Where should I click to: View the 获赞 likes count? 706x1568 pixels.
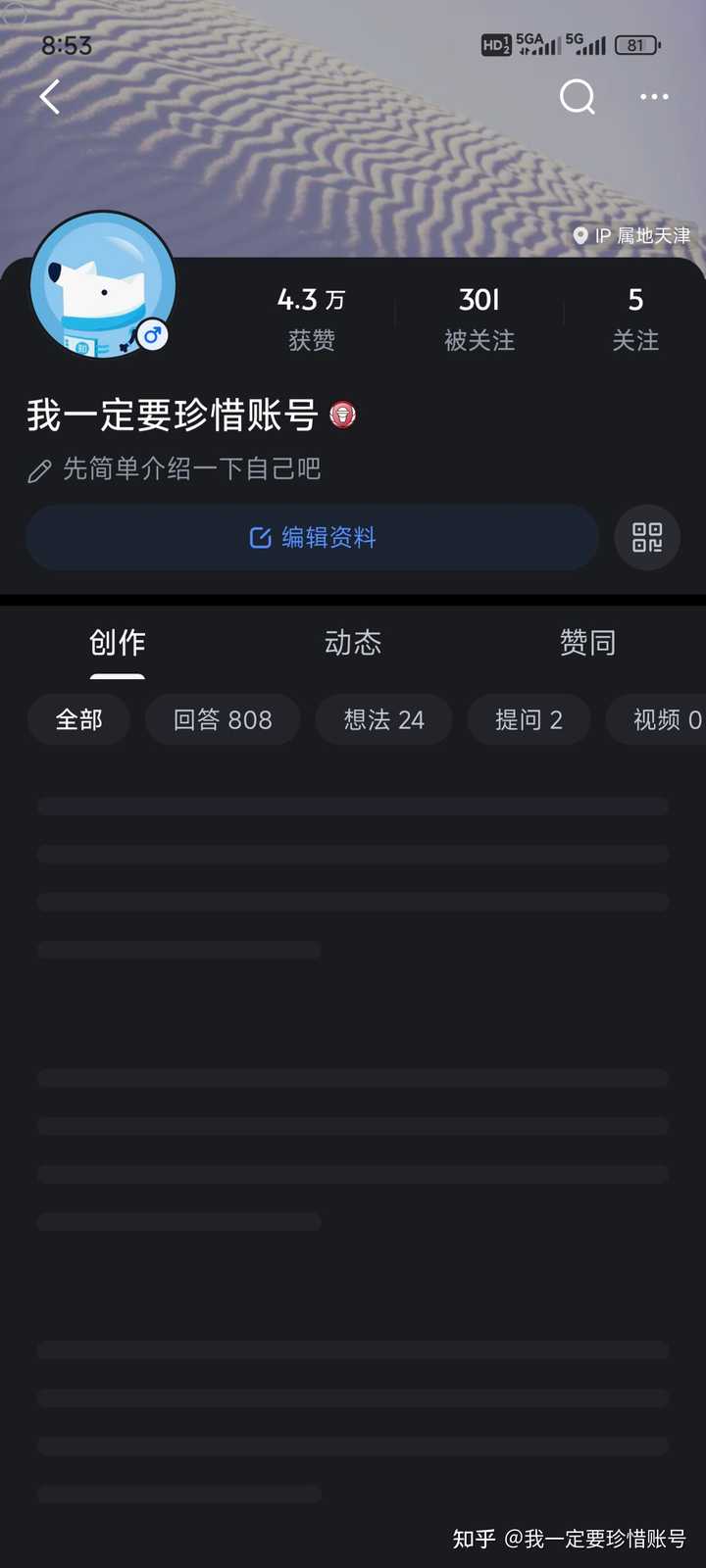(x=311, y=318)
